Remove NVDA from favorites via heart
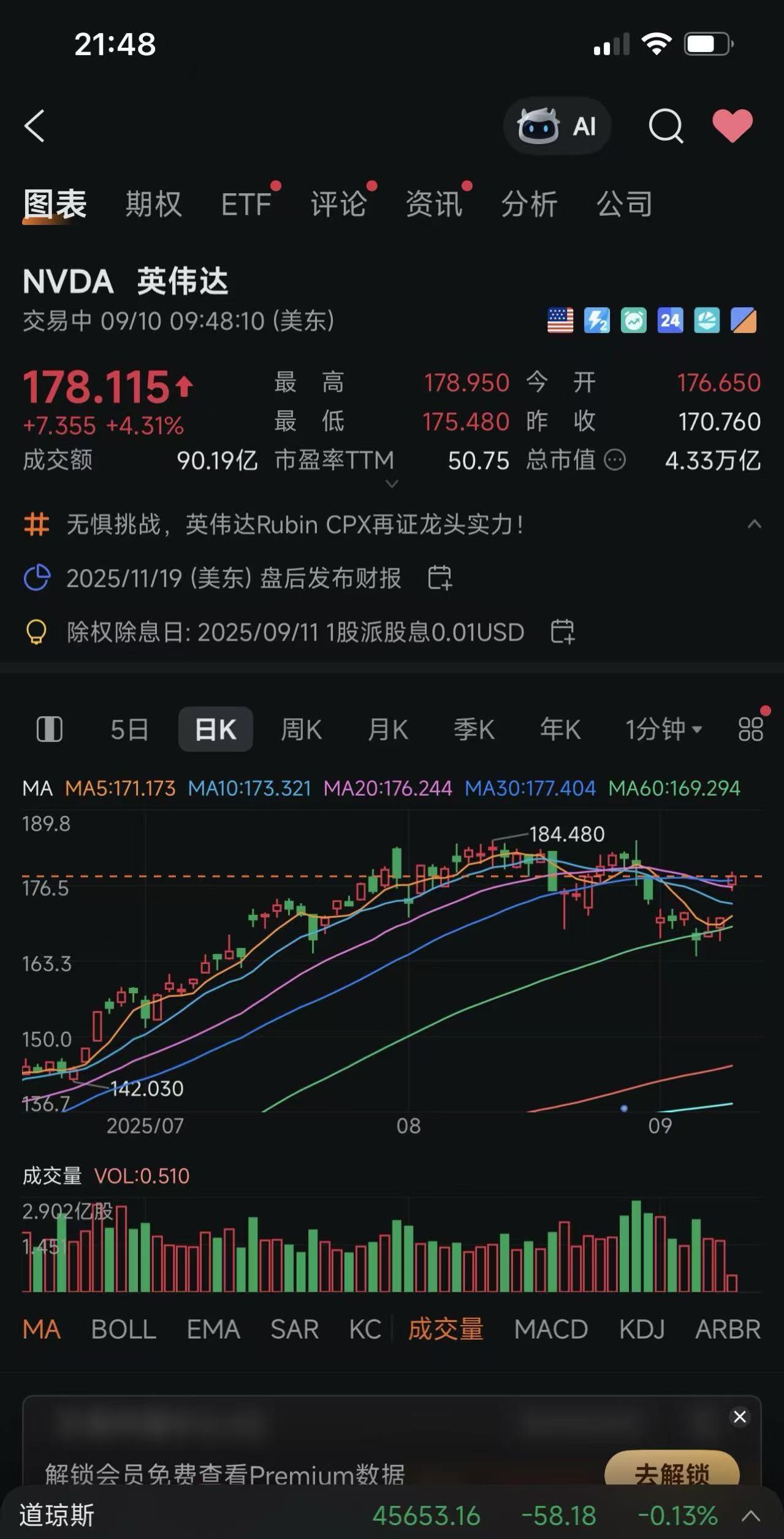The image size is (784, 1539). pyautogui.click(x=733, y=126)
